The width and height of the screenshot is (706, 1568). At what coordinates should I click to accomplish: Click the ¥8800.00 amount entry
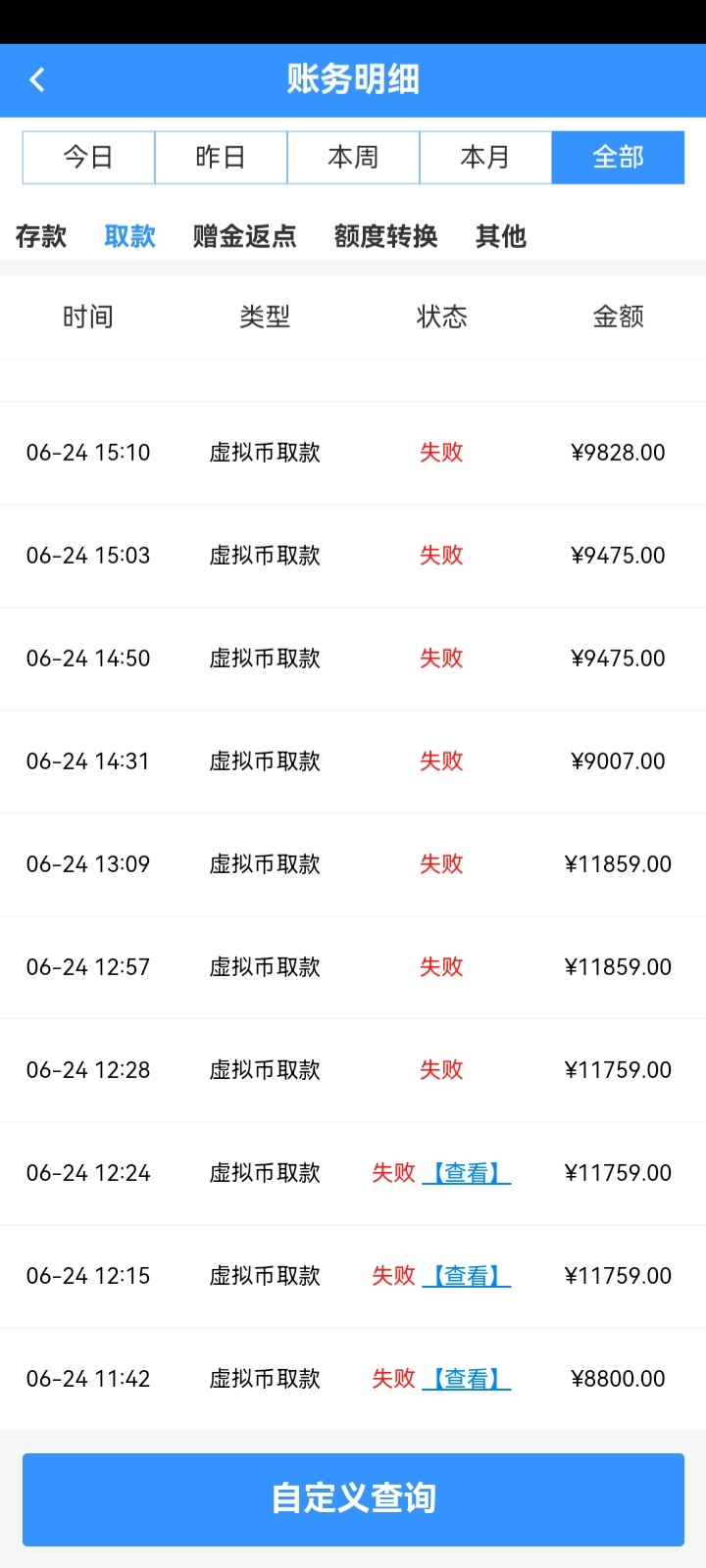[618, 1378]
